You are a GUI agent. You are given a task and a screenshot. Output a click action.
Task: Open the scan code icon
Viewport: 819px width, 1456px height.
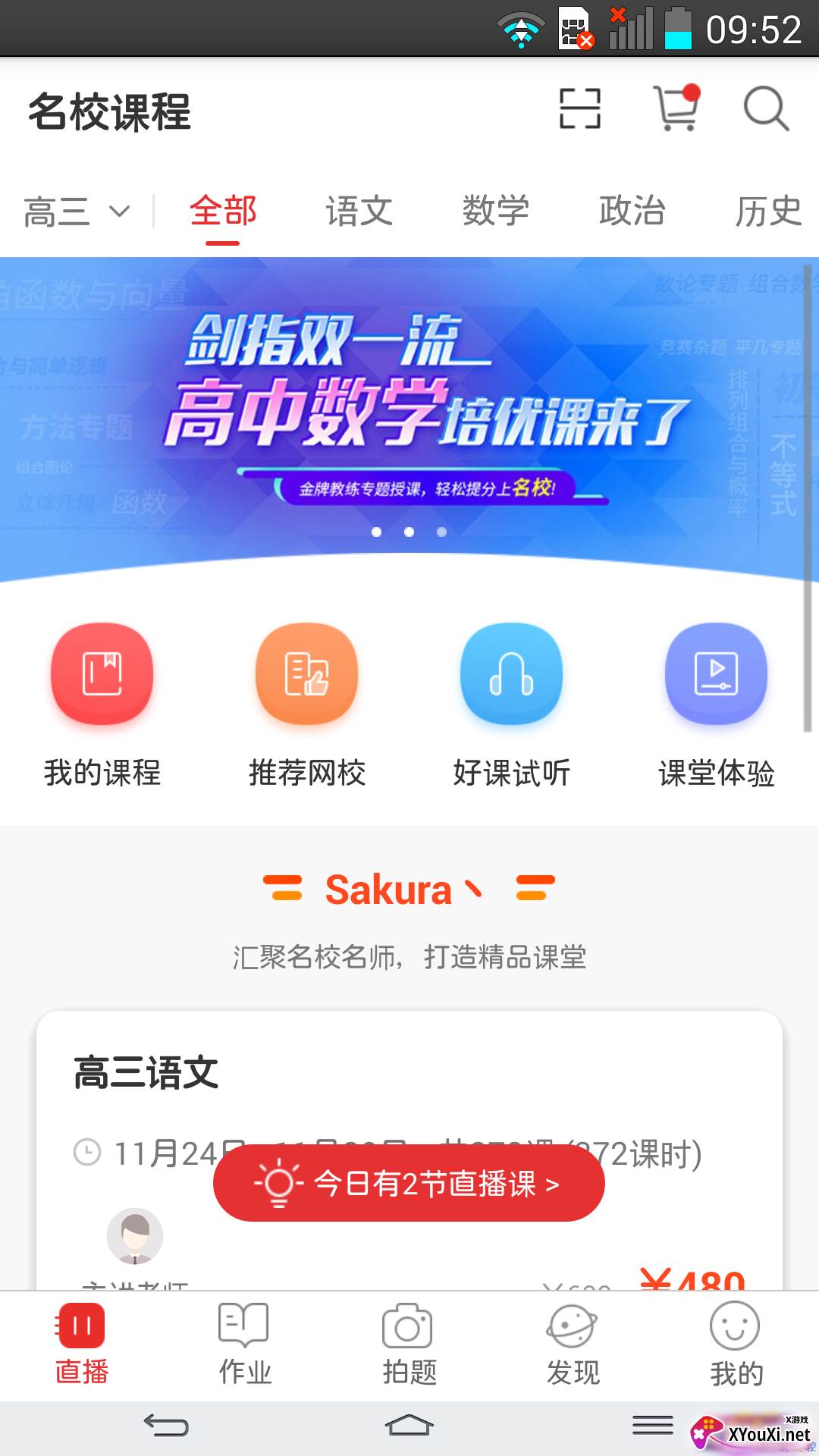tap(580, 109)
